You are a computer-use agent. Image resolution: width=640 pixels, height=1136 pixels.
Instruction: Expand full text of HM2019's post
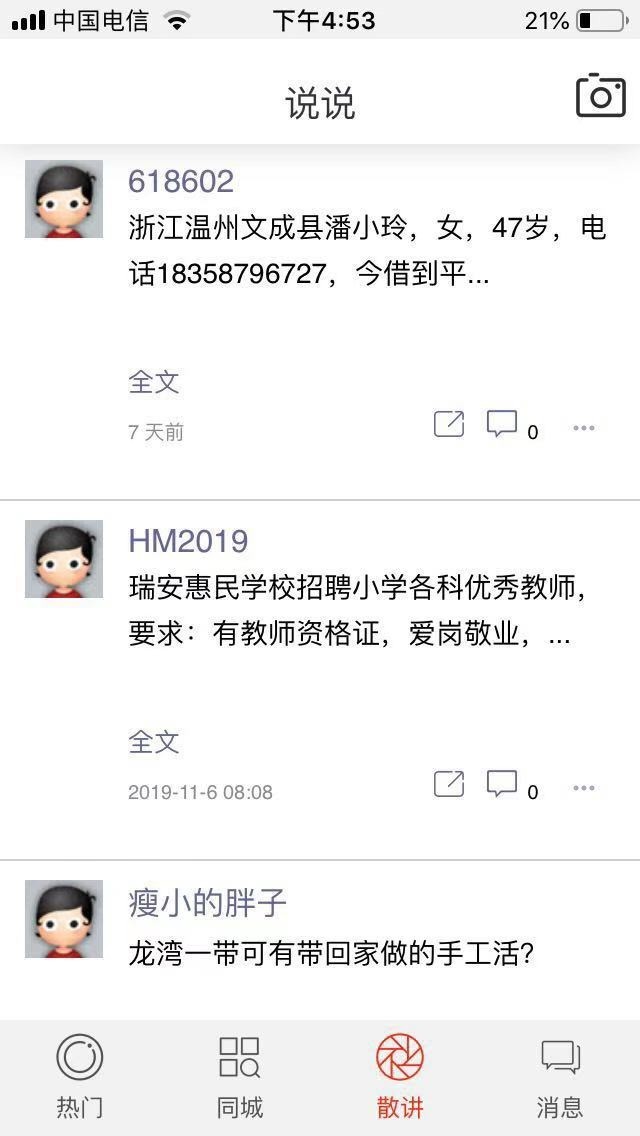click(154, 743)
